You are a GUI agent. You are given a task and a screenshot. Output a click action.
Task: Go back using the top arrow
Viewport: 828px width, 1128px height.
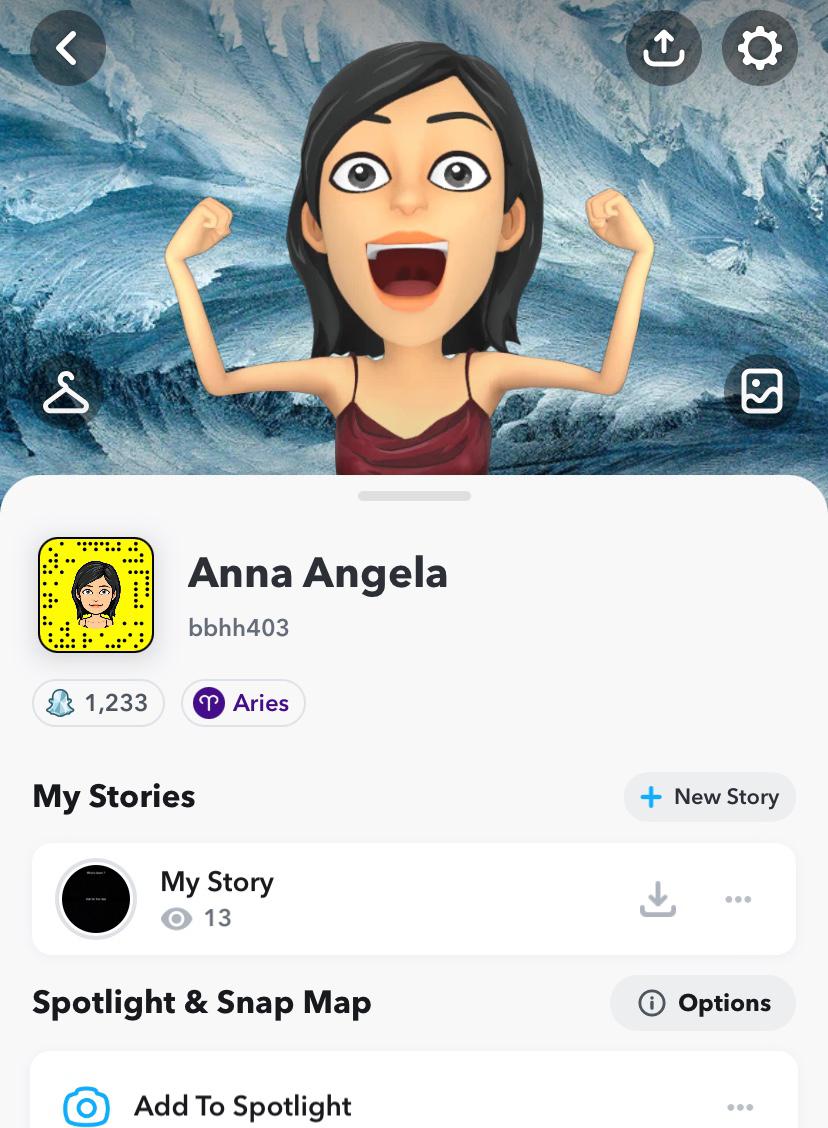67,47
